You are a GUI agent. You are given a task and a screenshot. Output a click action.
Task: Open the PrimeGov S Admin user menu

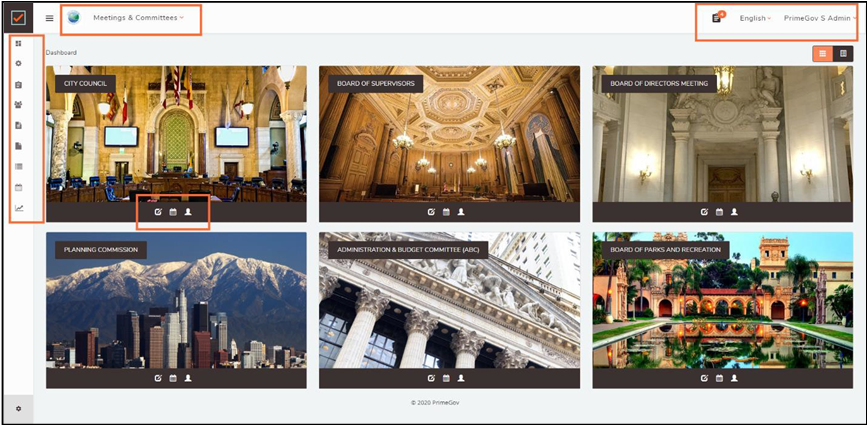pos(819,18)
